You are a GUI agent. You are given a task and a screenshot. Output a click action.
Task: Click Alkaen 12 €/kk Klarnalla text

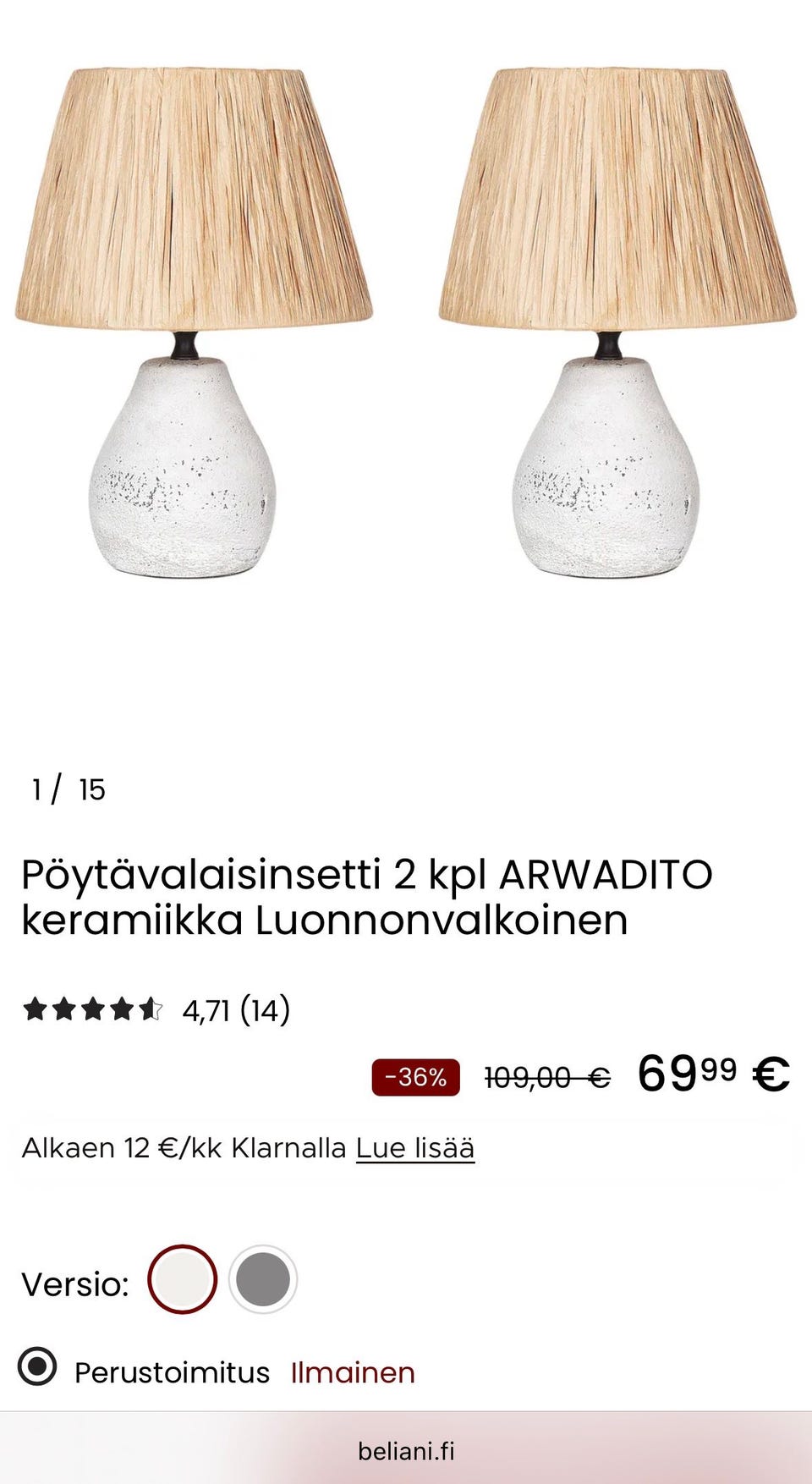(x=186, y=1148)
